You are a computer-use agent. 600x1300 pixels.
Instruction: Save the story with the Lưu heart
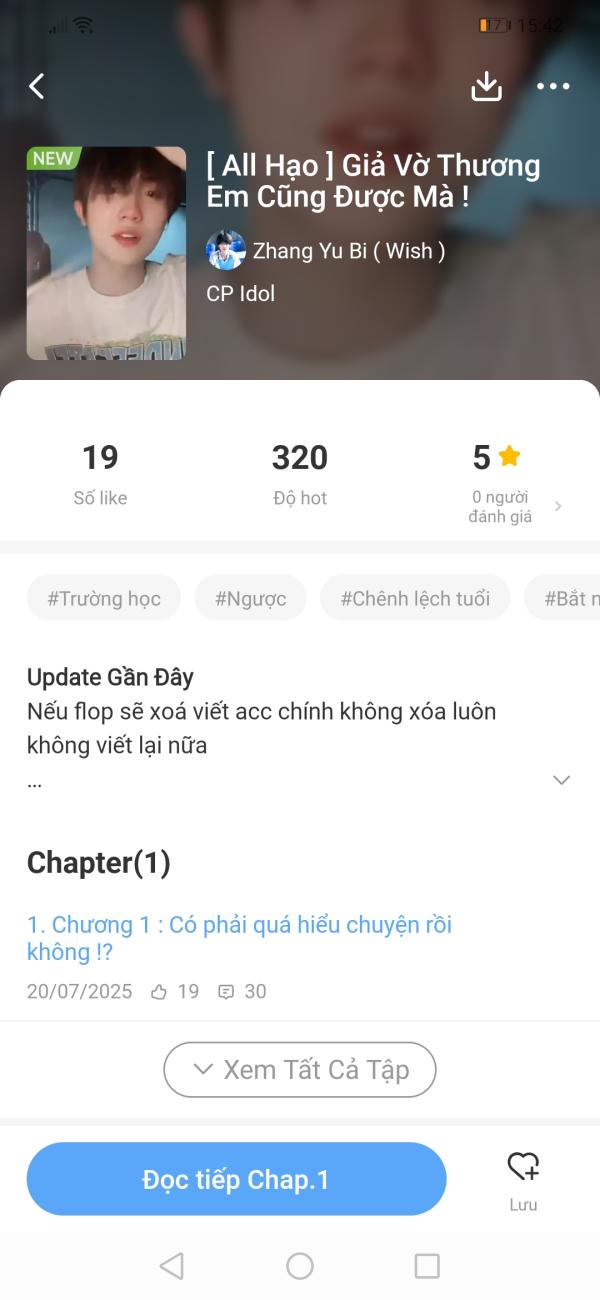(x=523, y=1176)
